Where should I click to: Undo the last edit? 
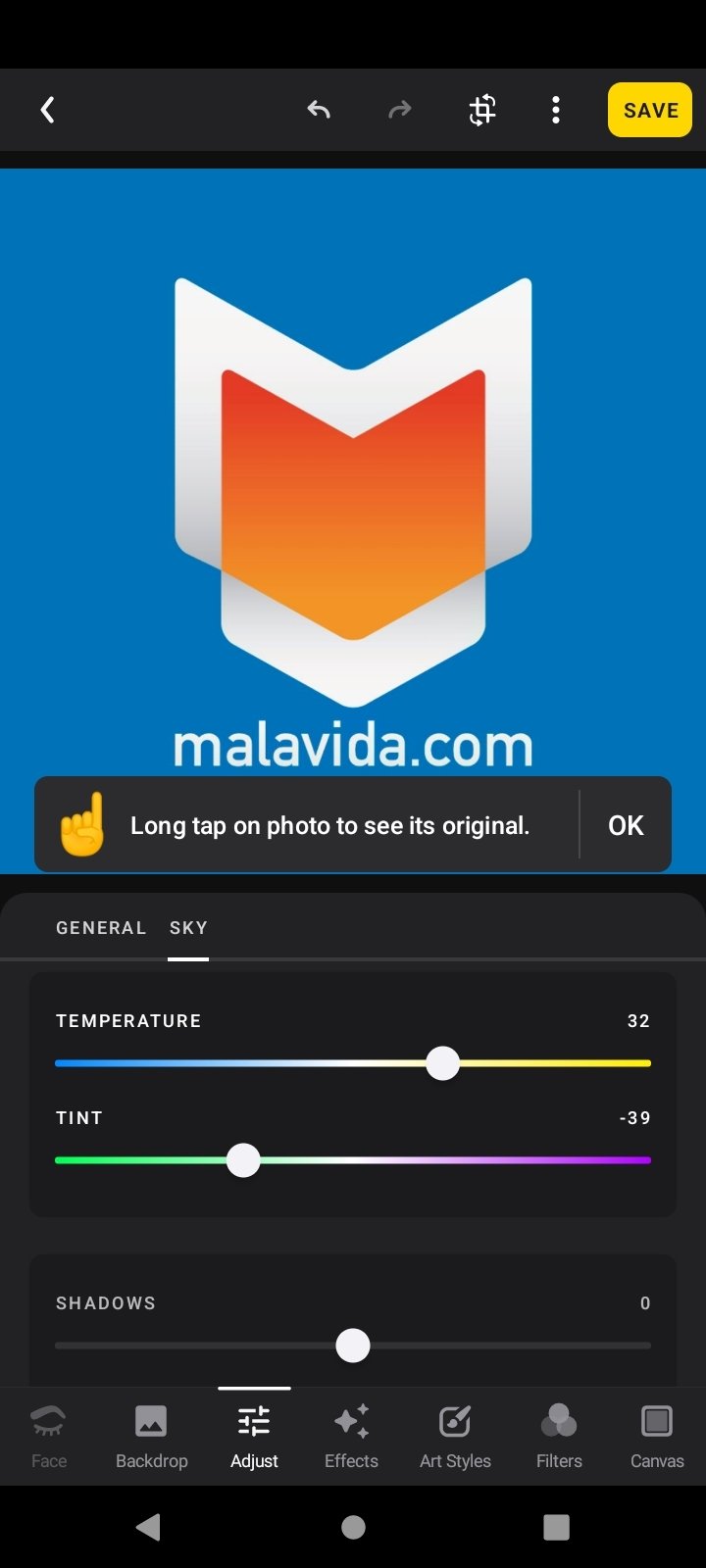point(319,110)
